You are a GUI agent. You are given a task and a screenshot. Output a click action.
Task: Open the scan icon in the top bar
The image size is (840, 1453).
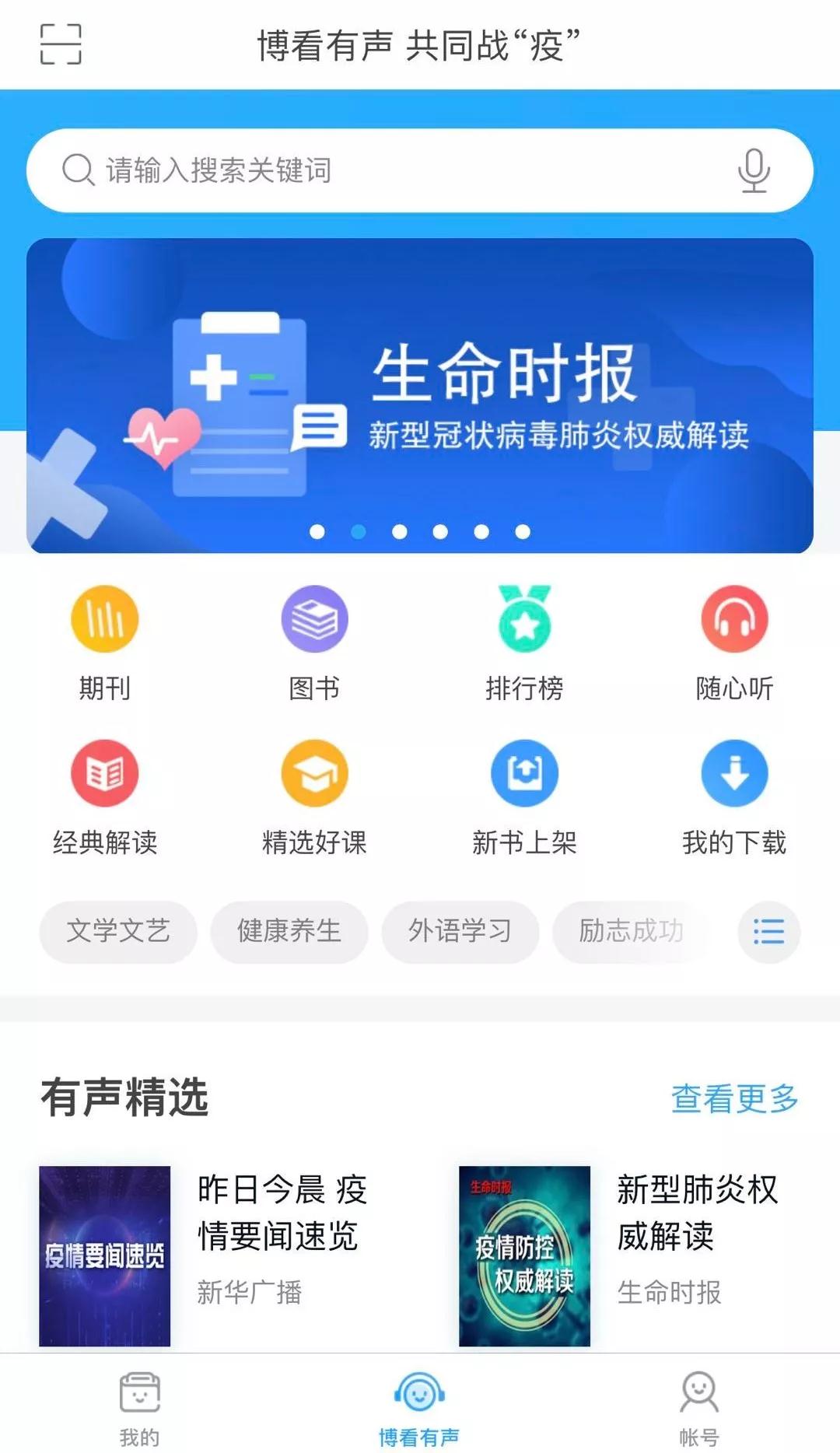pos(61,44)
